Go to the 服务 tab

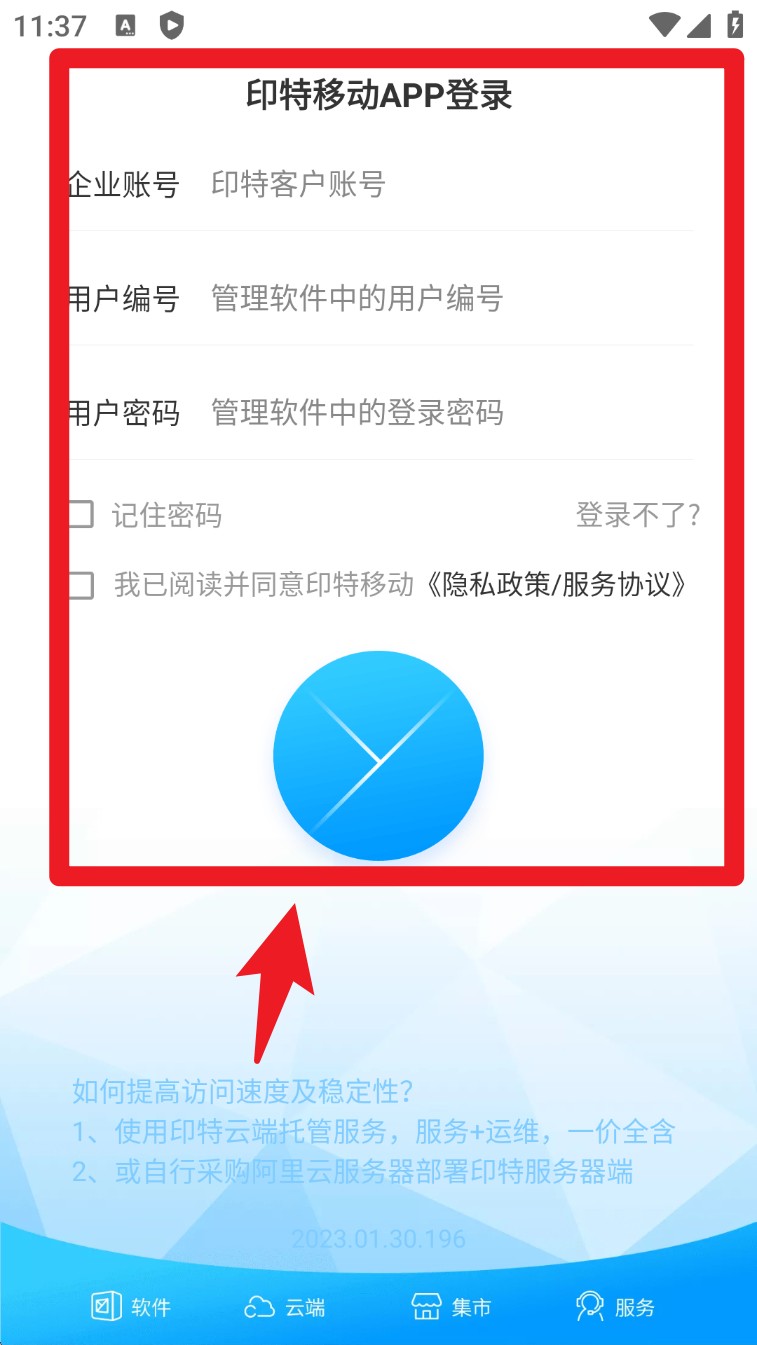pyautogui.click(x=616, y=1306)
